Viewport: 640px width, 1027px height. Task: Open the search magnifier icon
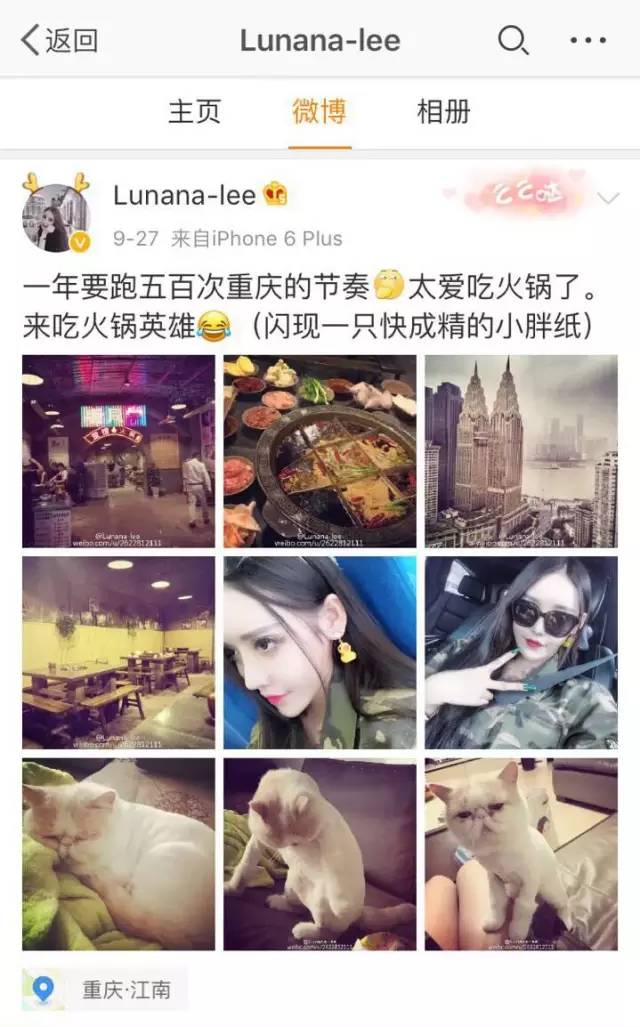pyautogui.click(x=512, y=40)
